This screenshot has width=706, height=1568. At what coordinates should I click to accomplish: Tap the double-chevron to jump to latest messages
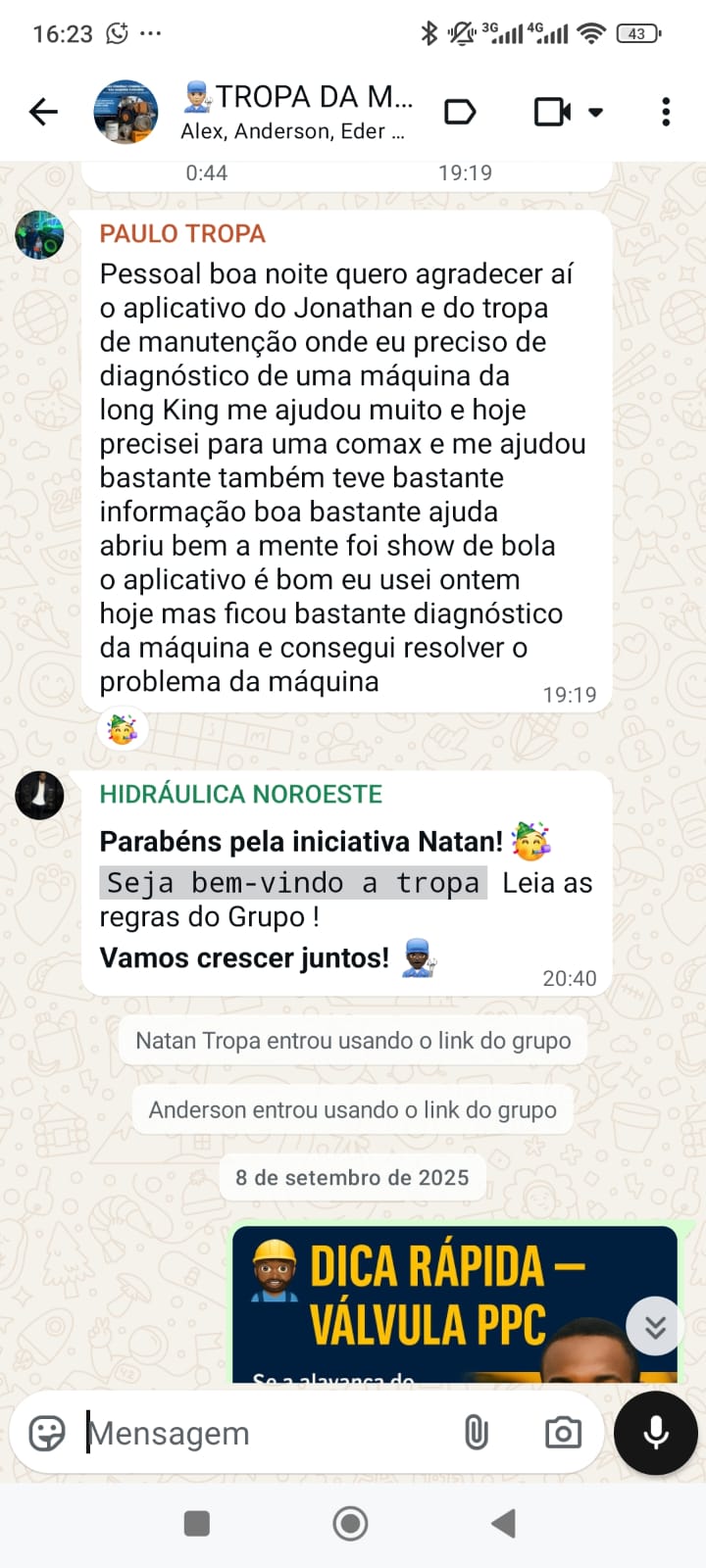point(653,1326)
